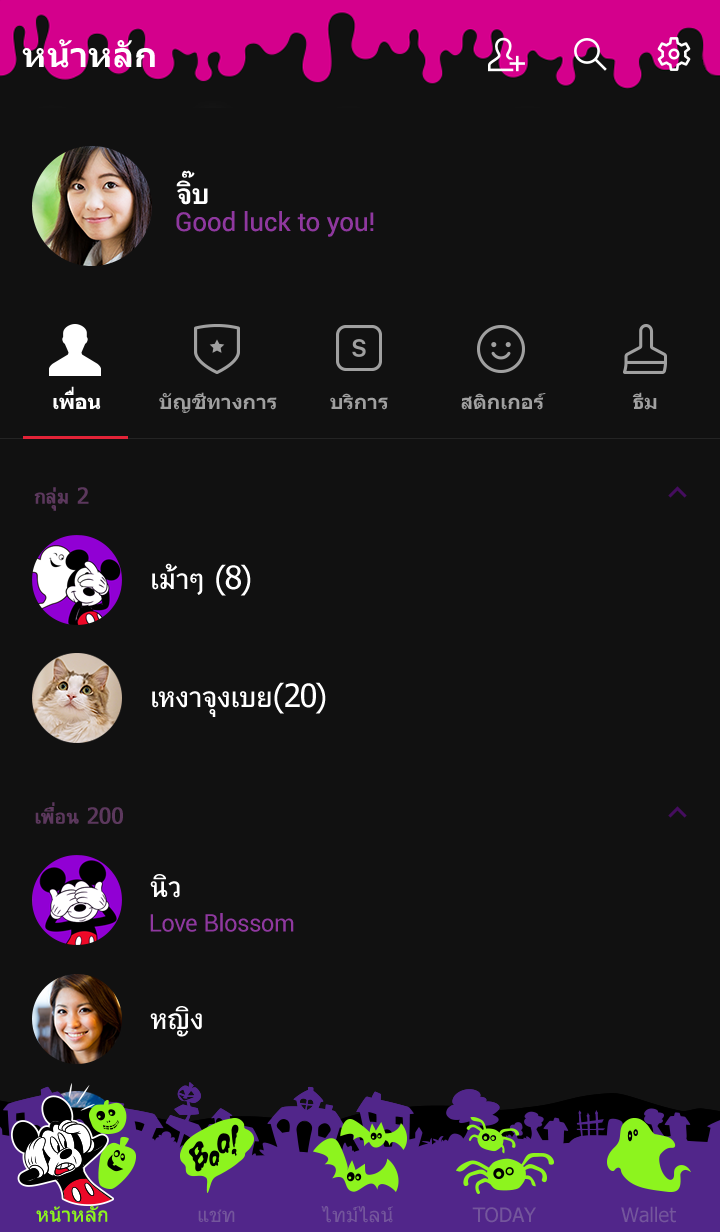Tap the หน้าหลัก item in the bottom bar

tap(72, 1170)
